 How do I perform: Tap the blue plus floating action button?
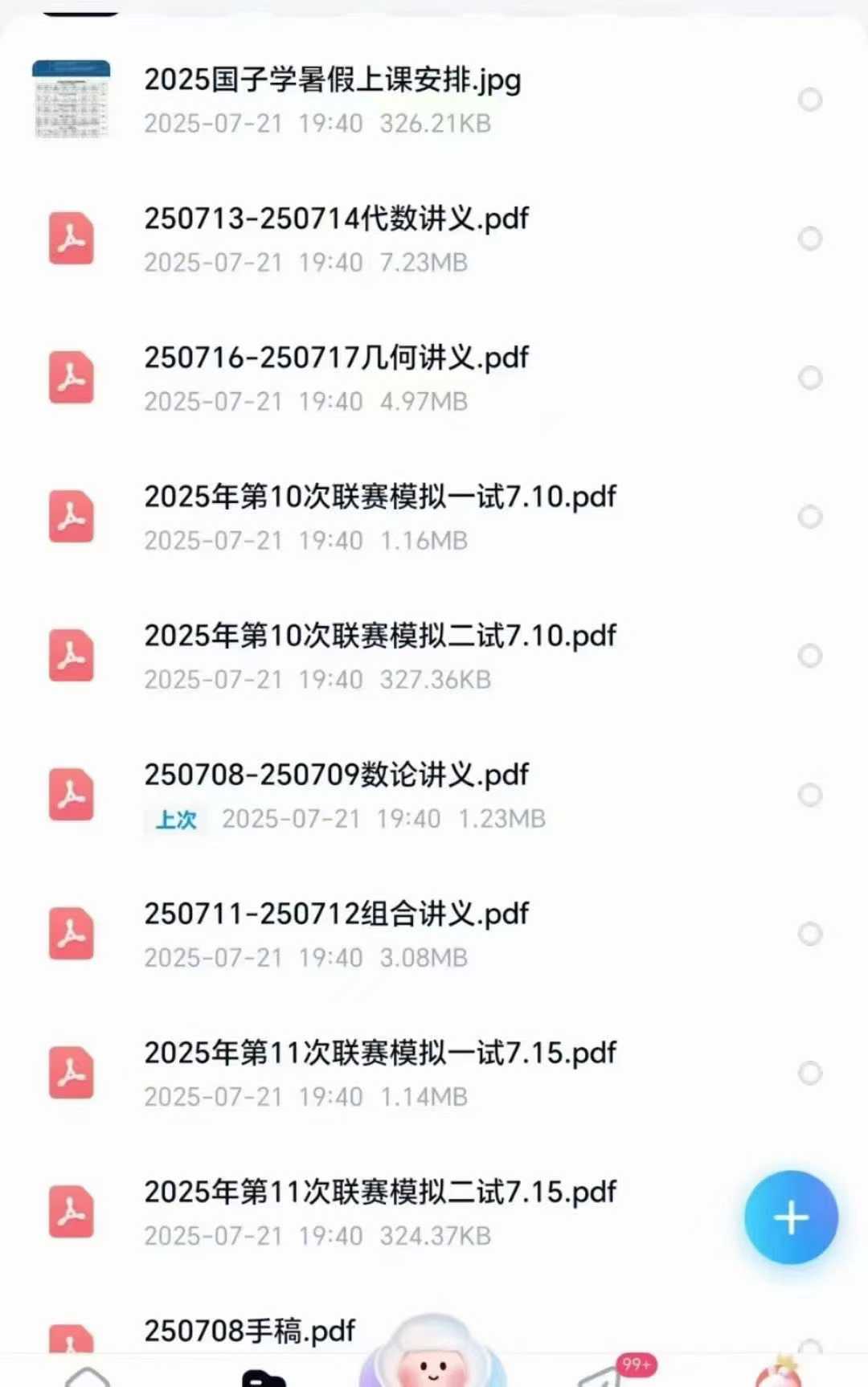tap(791, 1216)
